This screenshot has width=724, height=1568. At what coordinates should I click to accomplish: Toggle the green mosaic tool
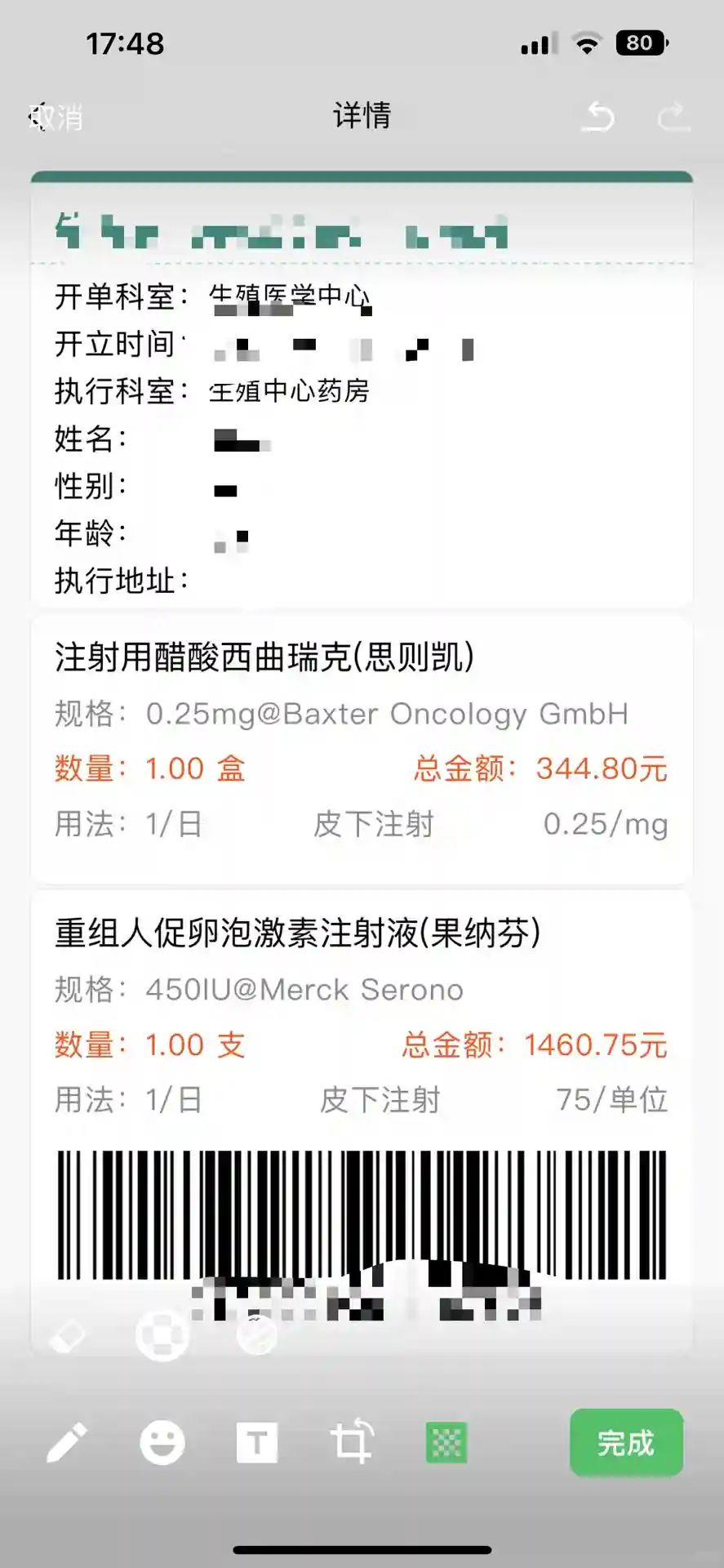tap(446, 1443)
